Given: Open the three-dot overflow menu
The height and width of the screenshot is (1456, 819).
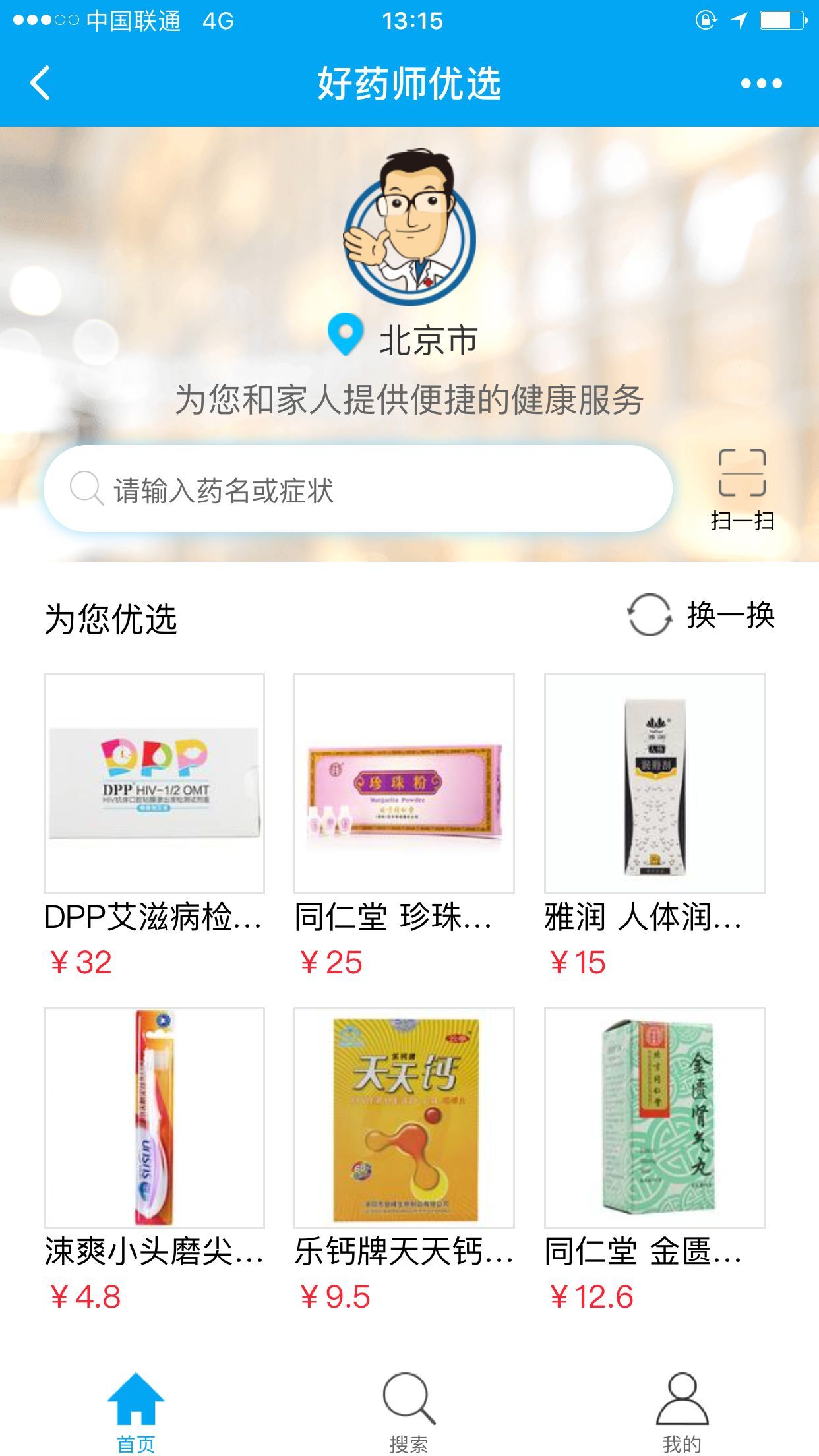Looking at the screenshot, I should [761, 84].
